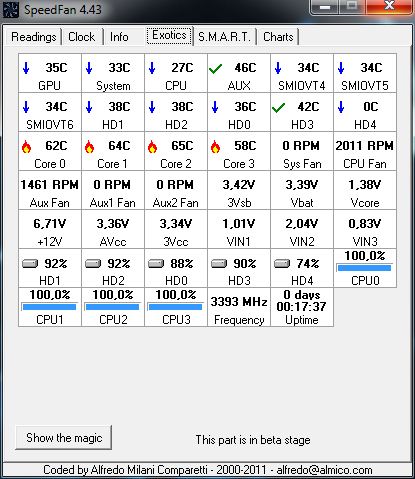Maximize the SpeedFan window

[352, 6]
